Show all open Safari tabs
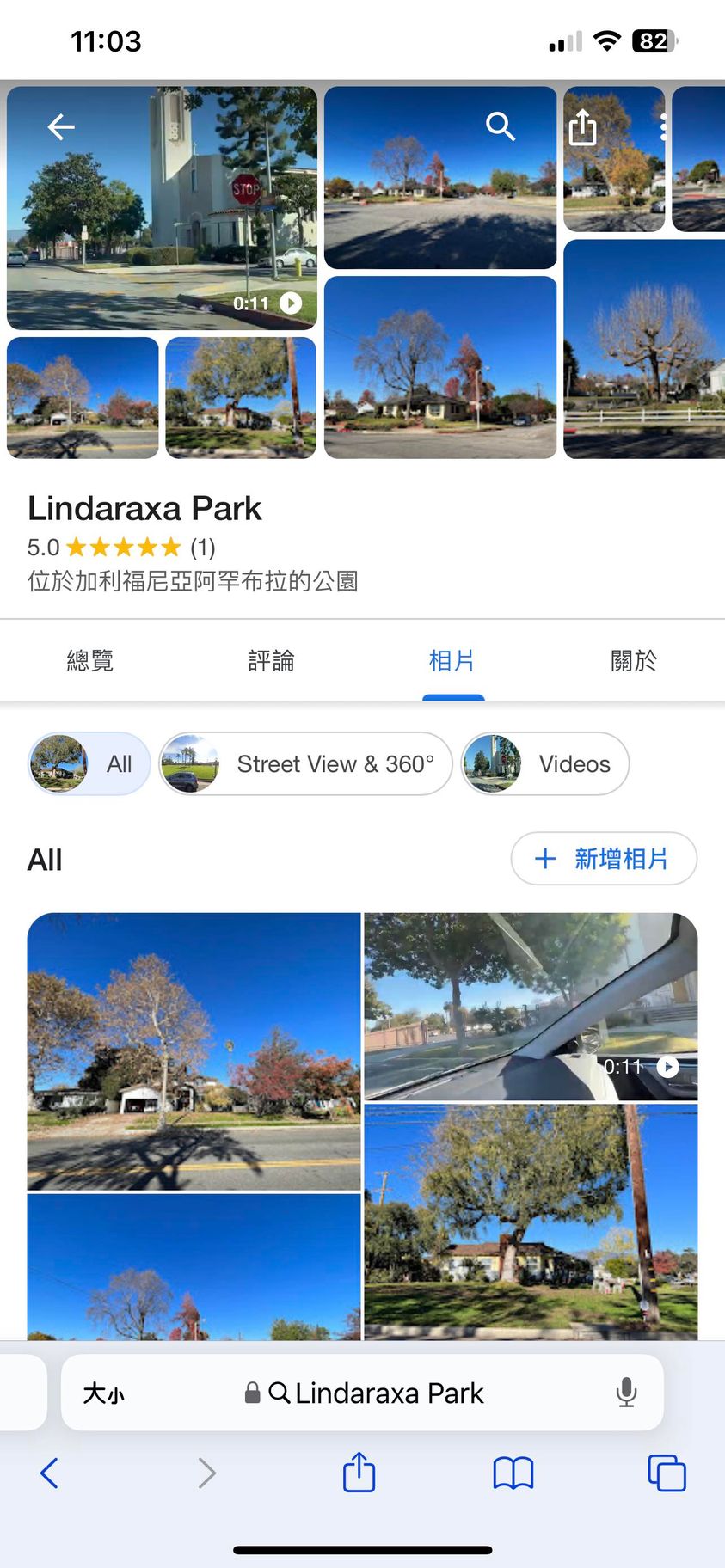The width and height of the screenshot is (725, 1568). click(667, 1473)
